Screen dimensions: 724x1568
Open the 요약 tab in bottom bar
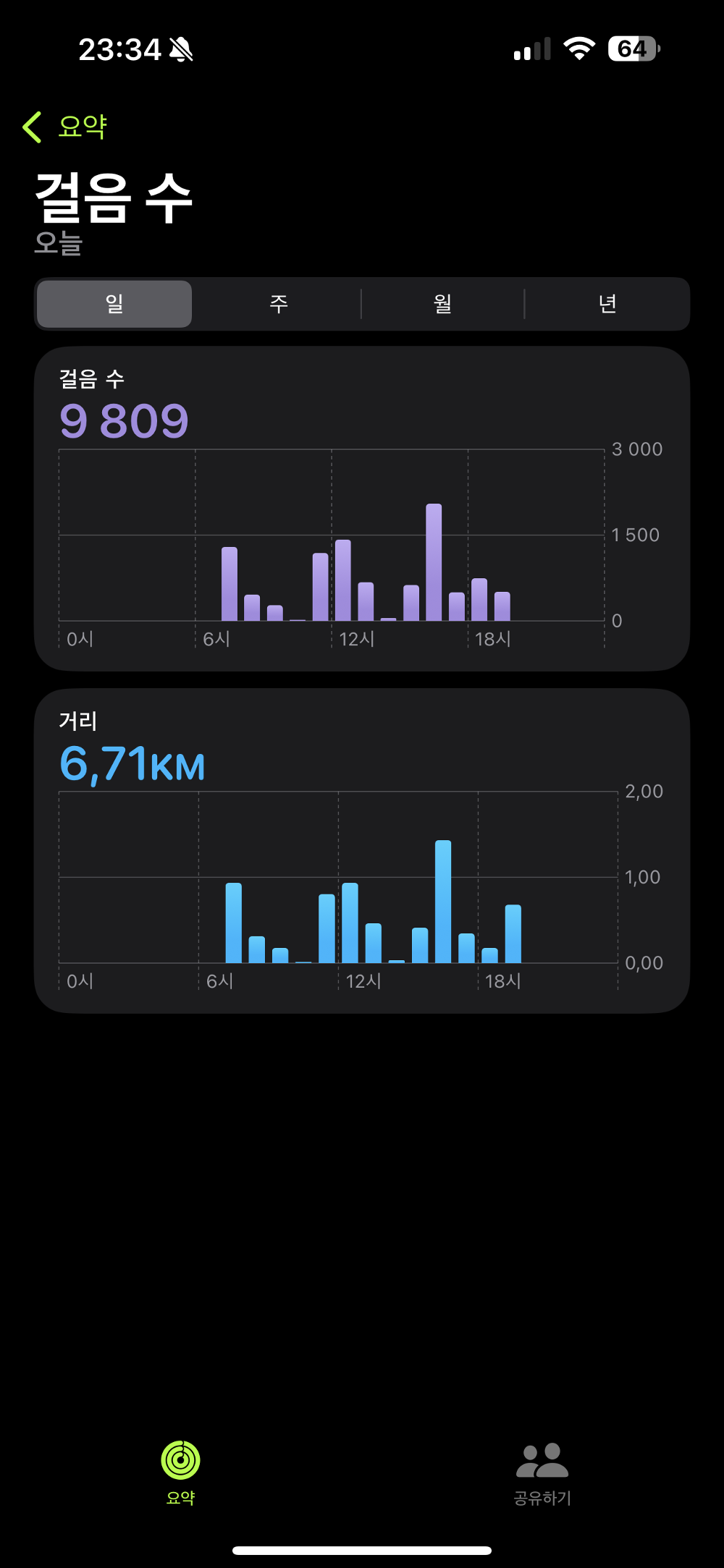(x=180, y=1472)
